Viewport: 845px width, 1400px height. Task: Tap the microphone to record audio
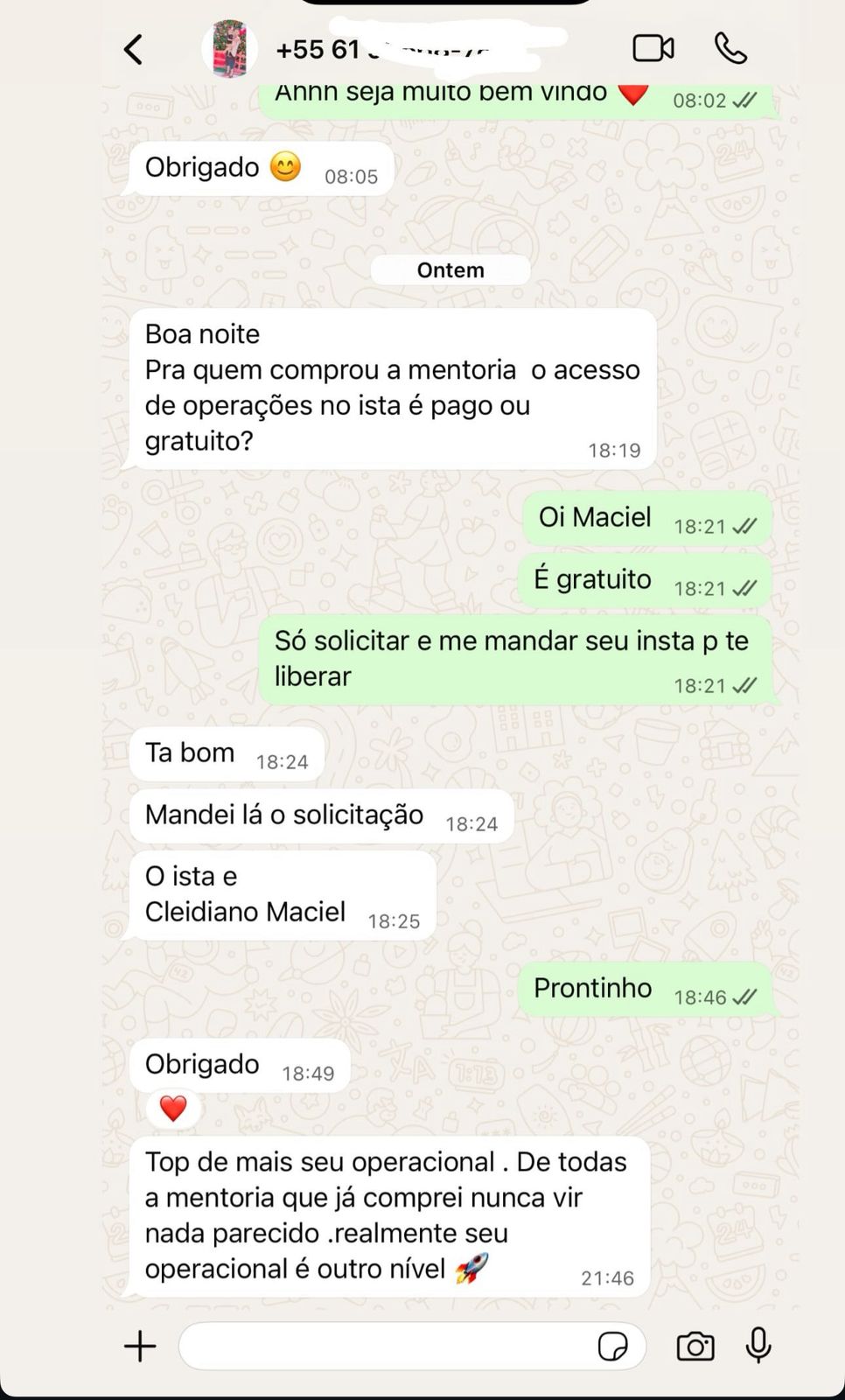coord(757,1346)
